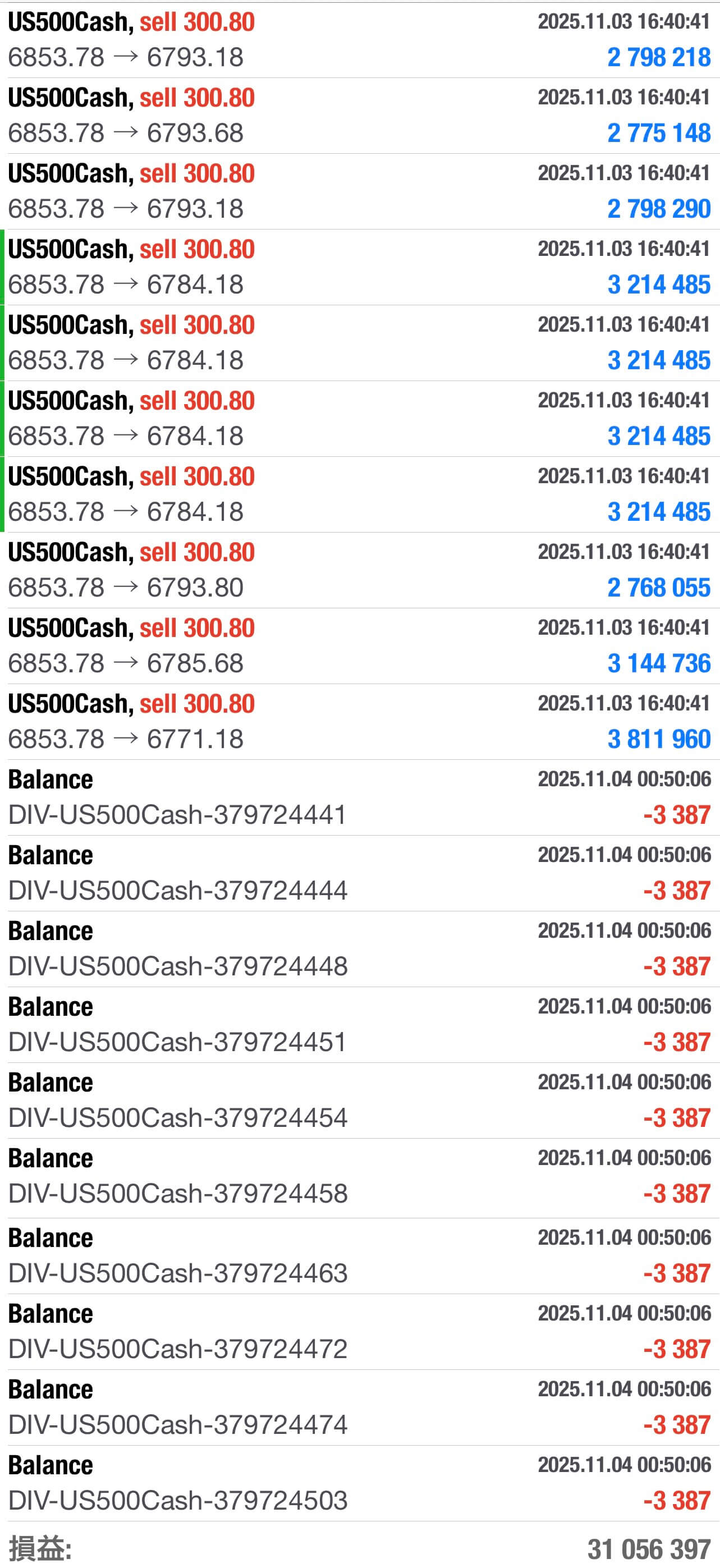Open balance entry DIV-US500Cash-379724441

click(x=359, y=797)
